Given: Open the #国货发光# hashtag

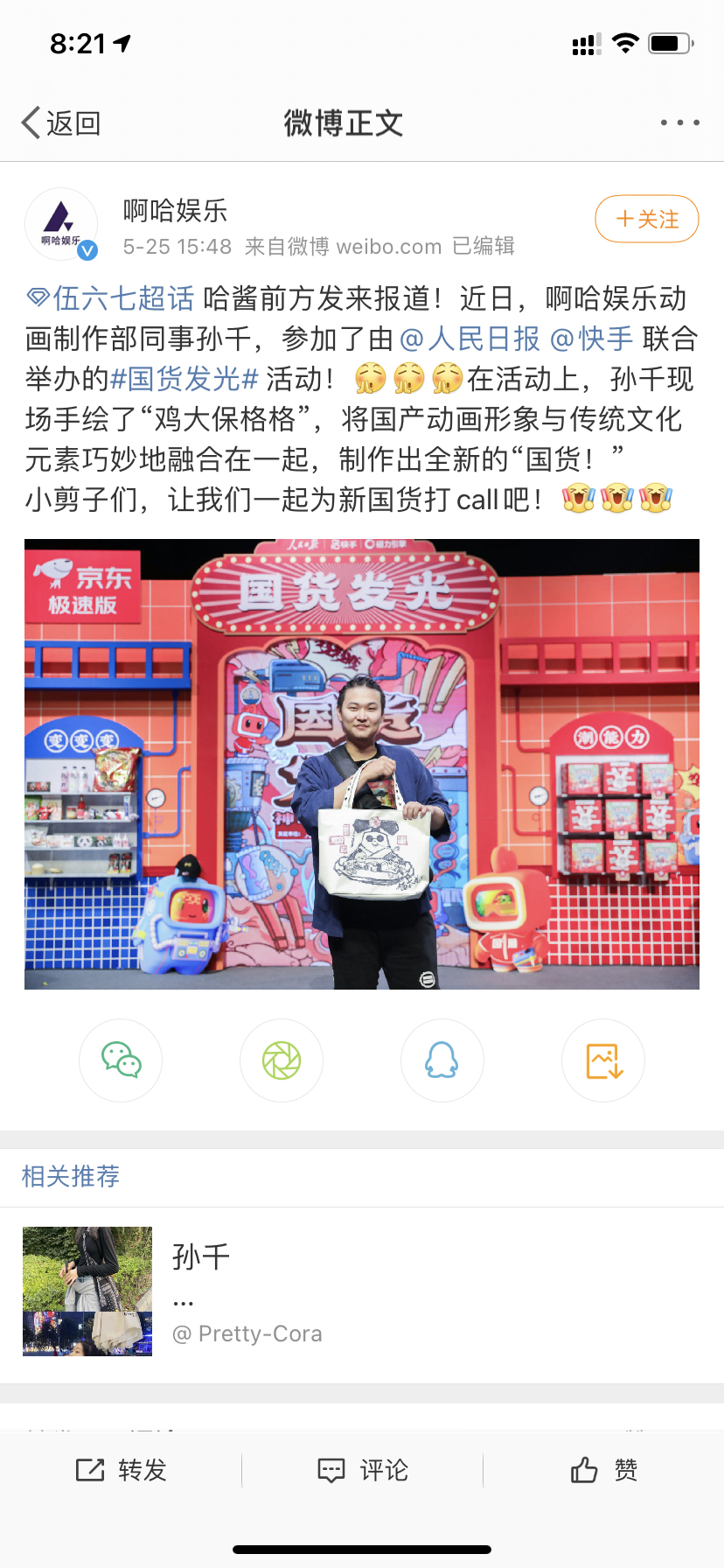Looking at the screenshot, I should click(184, 379).
